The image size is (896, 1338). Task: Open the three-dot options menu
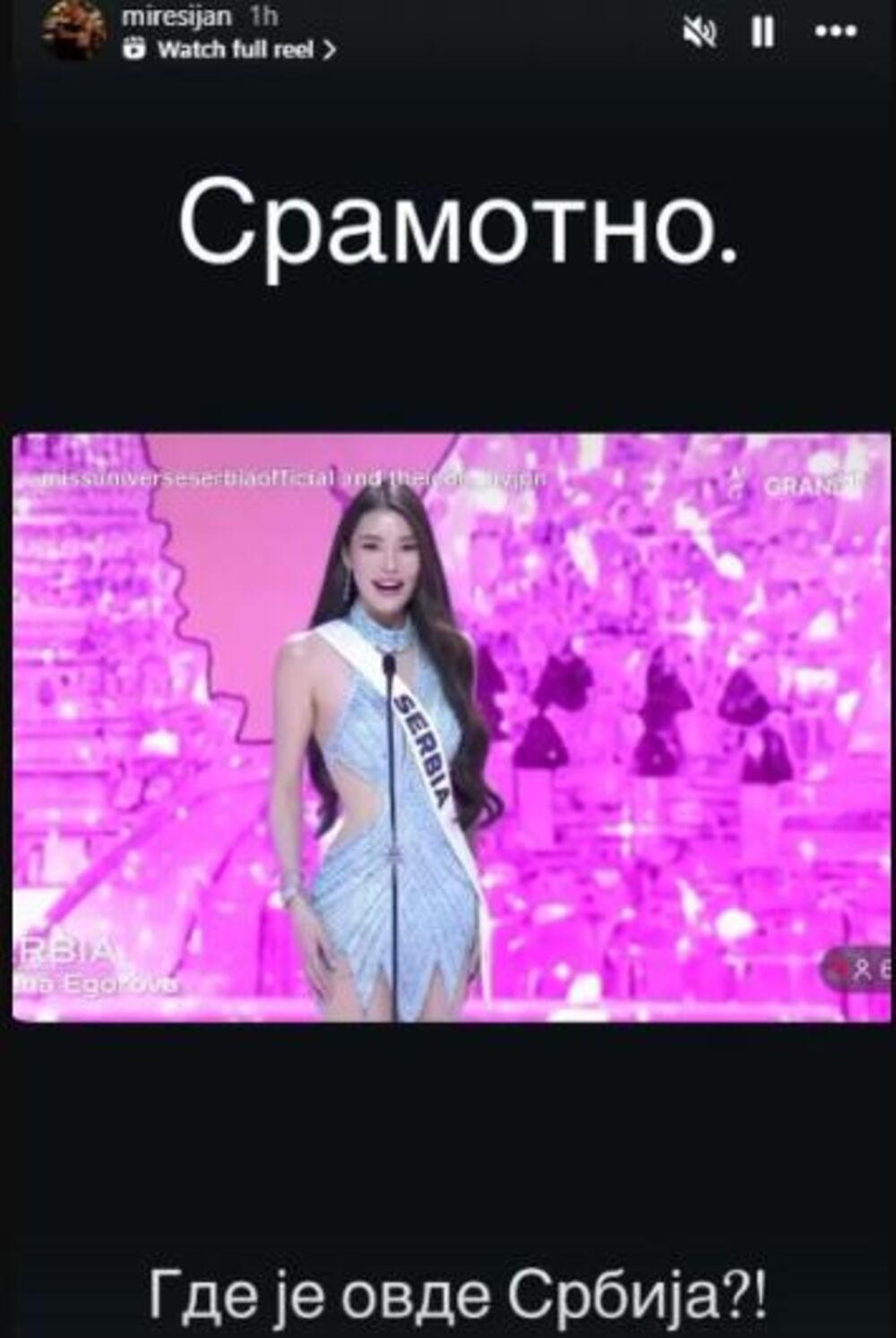point(834,33)
